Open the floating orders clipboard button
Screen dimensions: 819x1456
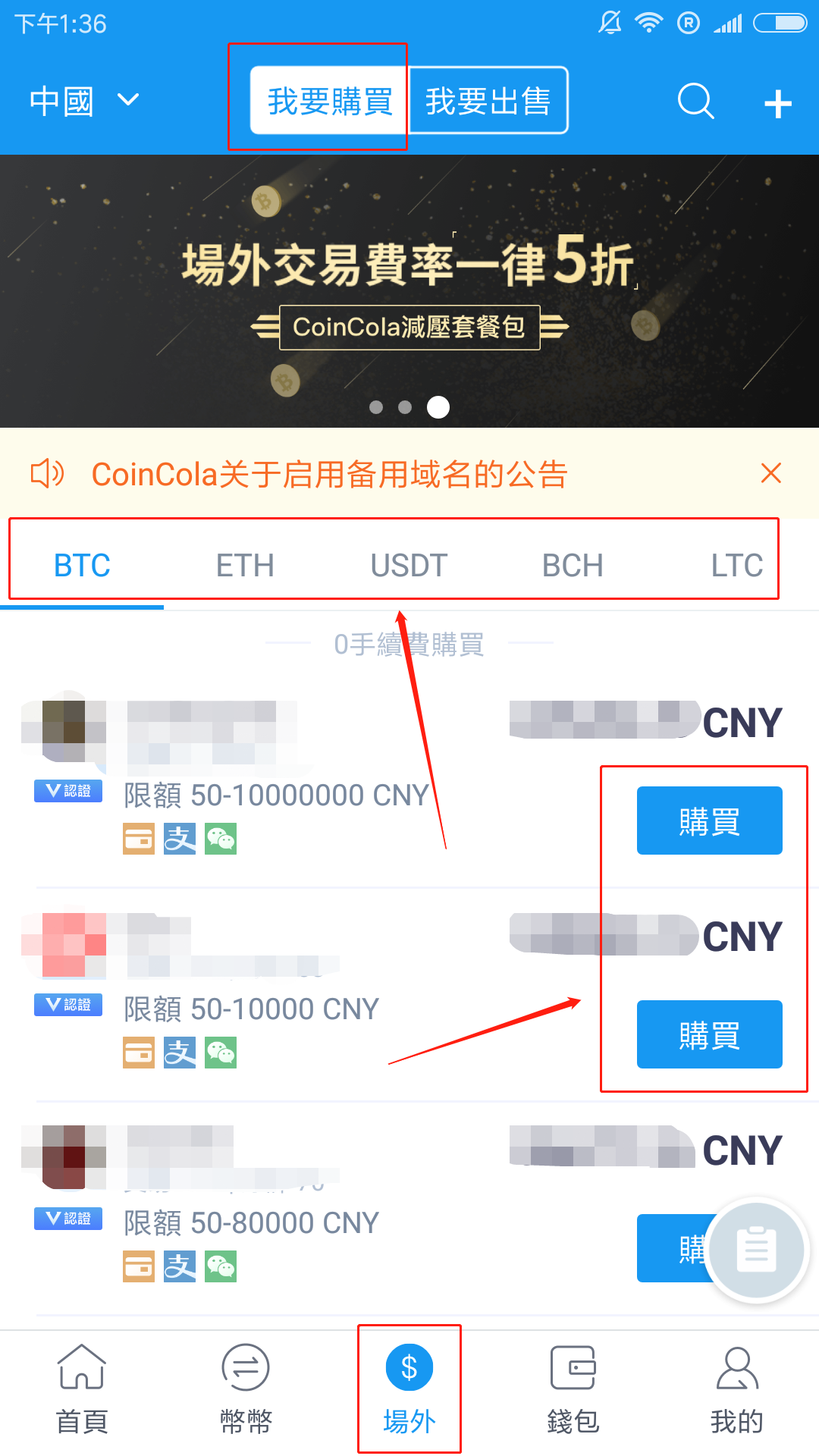click(x=756, y=1249)
